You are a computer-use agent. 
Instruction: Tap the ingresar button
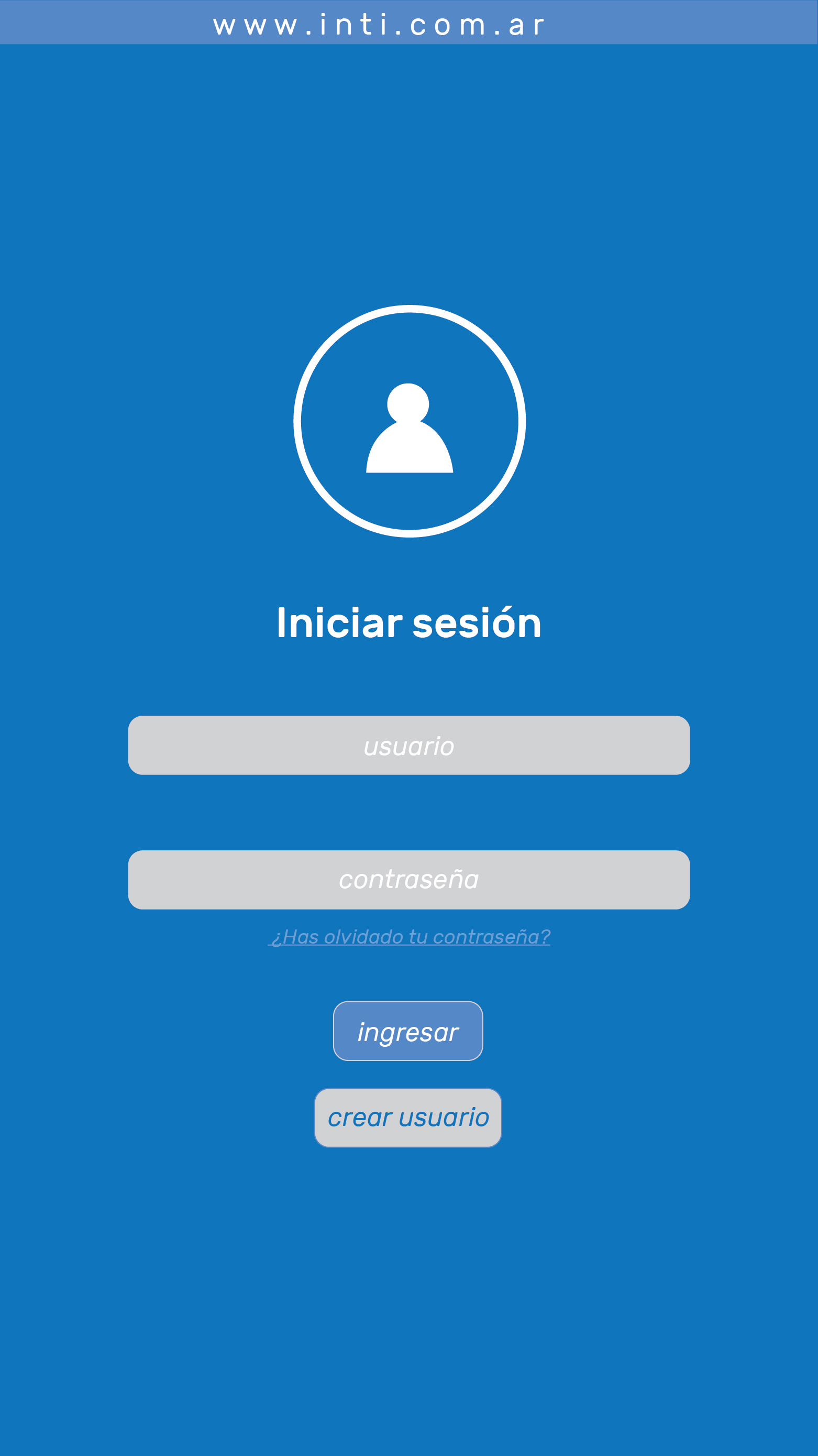tap(408, 1031)
